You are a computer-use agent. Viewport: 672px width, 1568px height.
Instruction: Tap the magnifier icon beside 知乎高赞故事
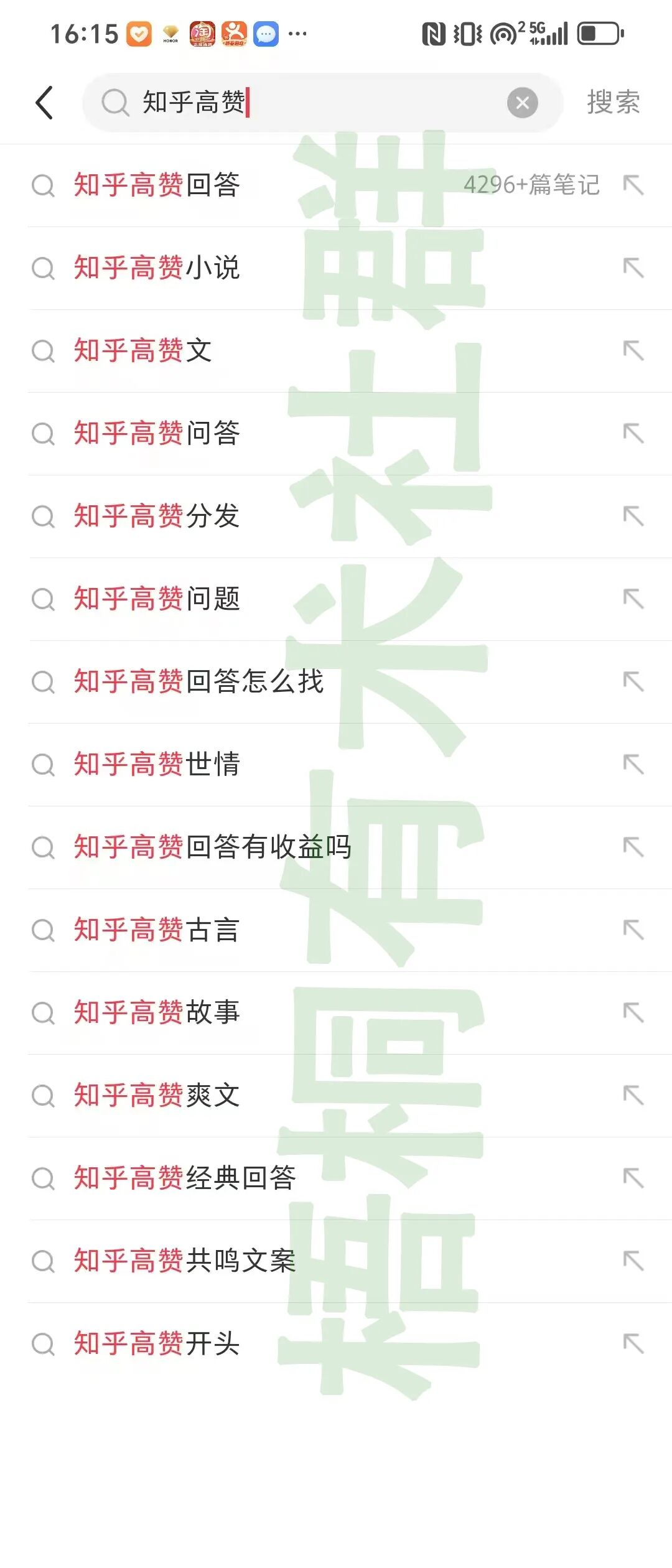pyautogui.click(x=43, y=1013)
